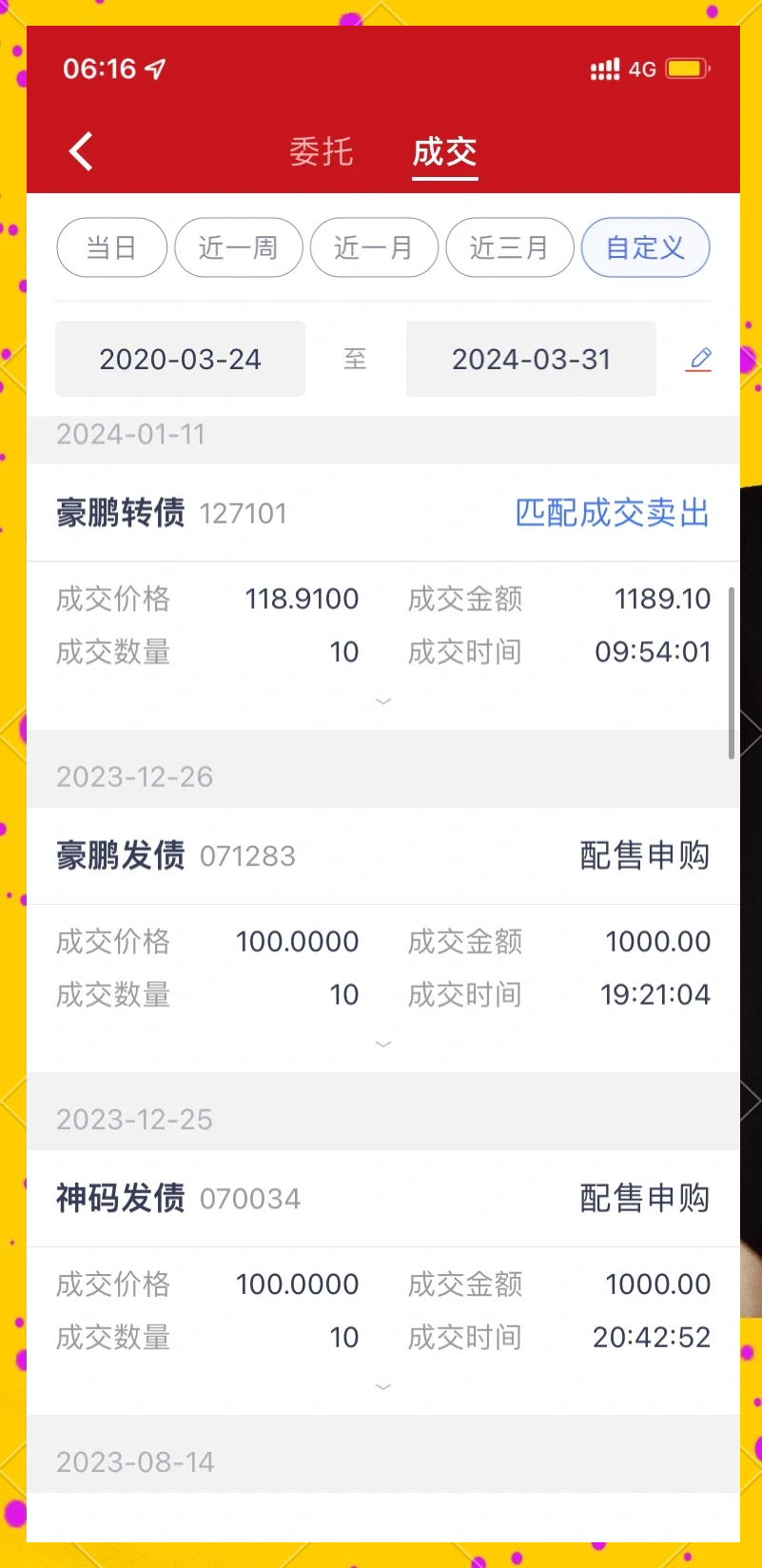Click the location arrow in status bar

point(157,68)
